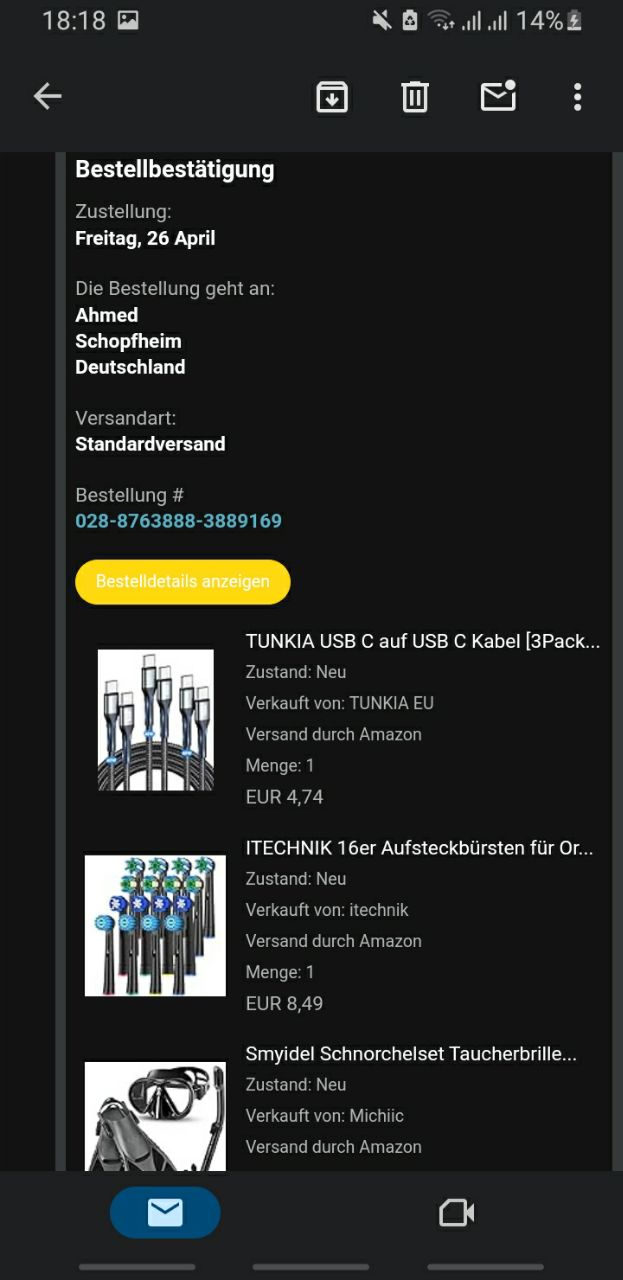The width and height of the screenshot is (623, 1280).
Task: Delete this email
Action: [x=415, y=97]
